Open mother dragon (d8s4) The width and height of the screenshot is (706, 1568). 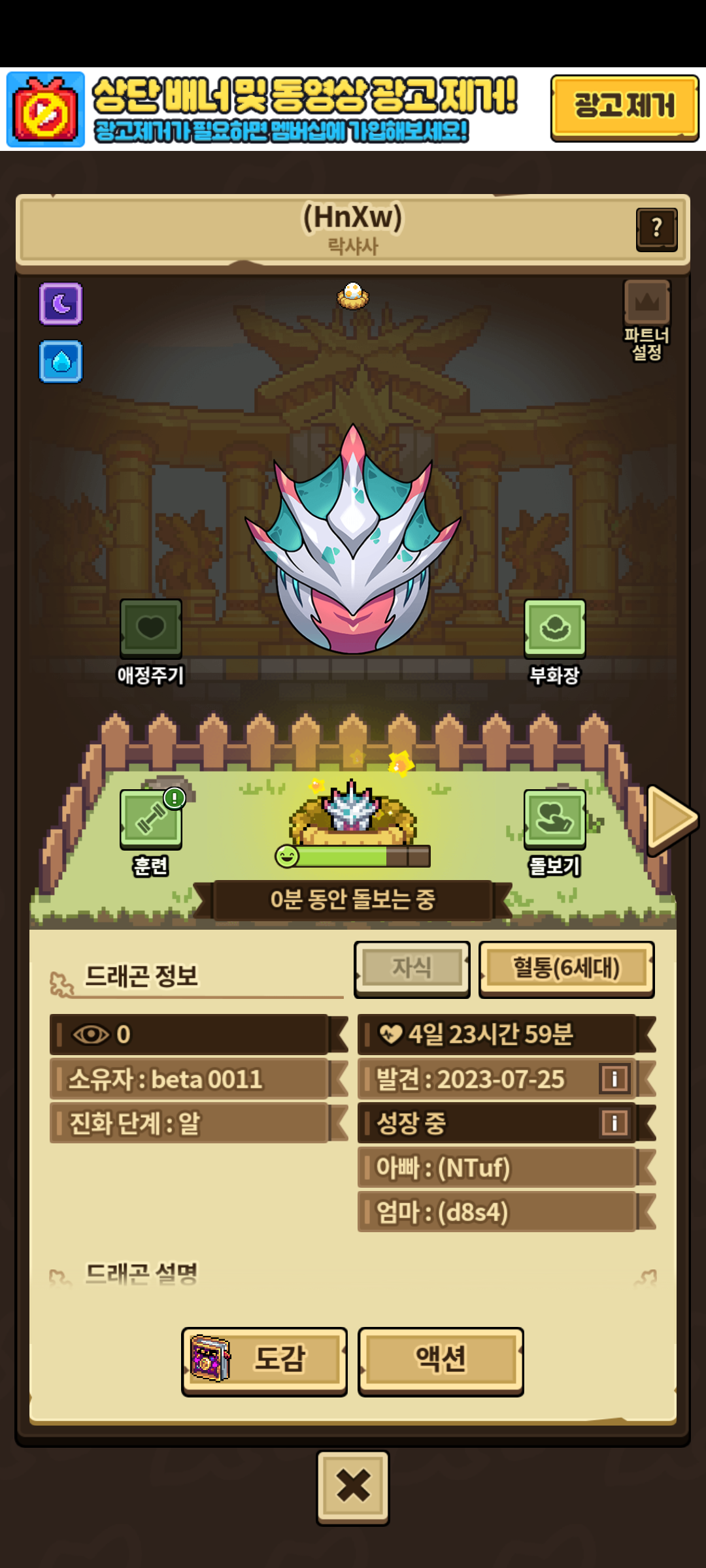pos(497,1212)
